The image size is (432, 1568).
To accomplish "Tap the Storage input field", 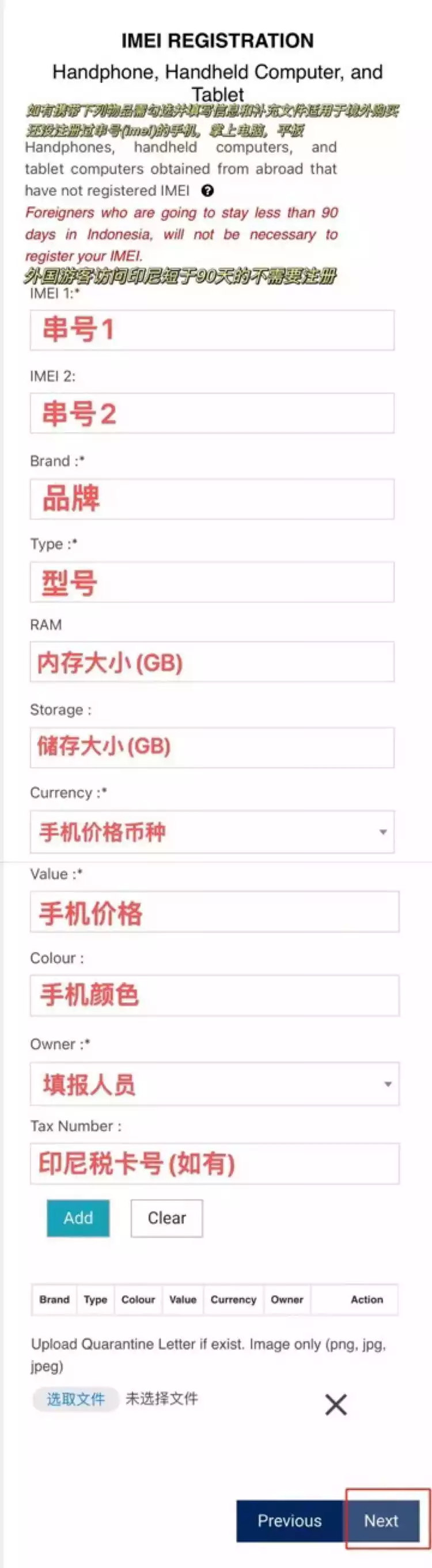I will (x=212, y=747).
